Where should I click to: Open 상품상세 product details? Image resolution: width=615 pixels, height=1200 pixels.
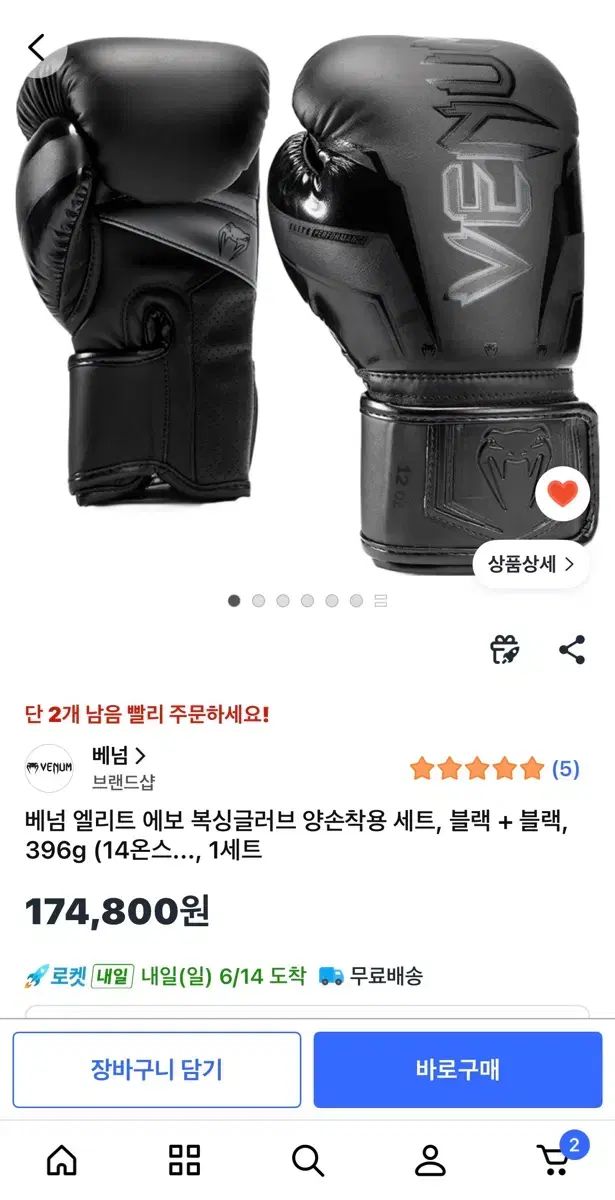[531, 563]
